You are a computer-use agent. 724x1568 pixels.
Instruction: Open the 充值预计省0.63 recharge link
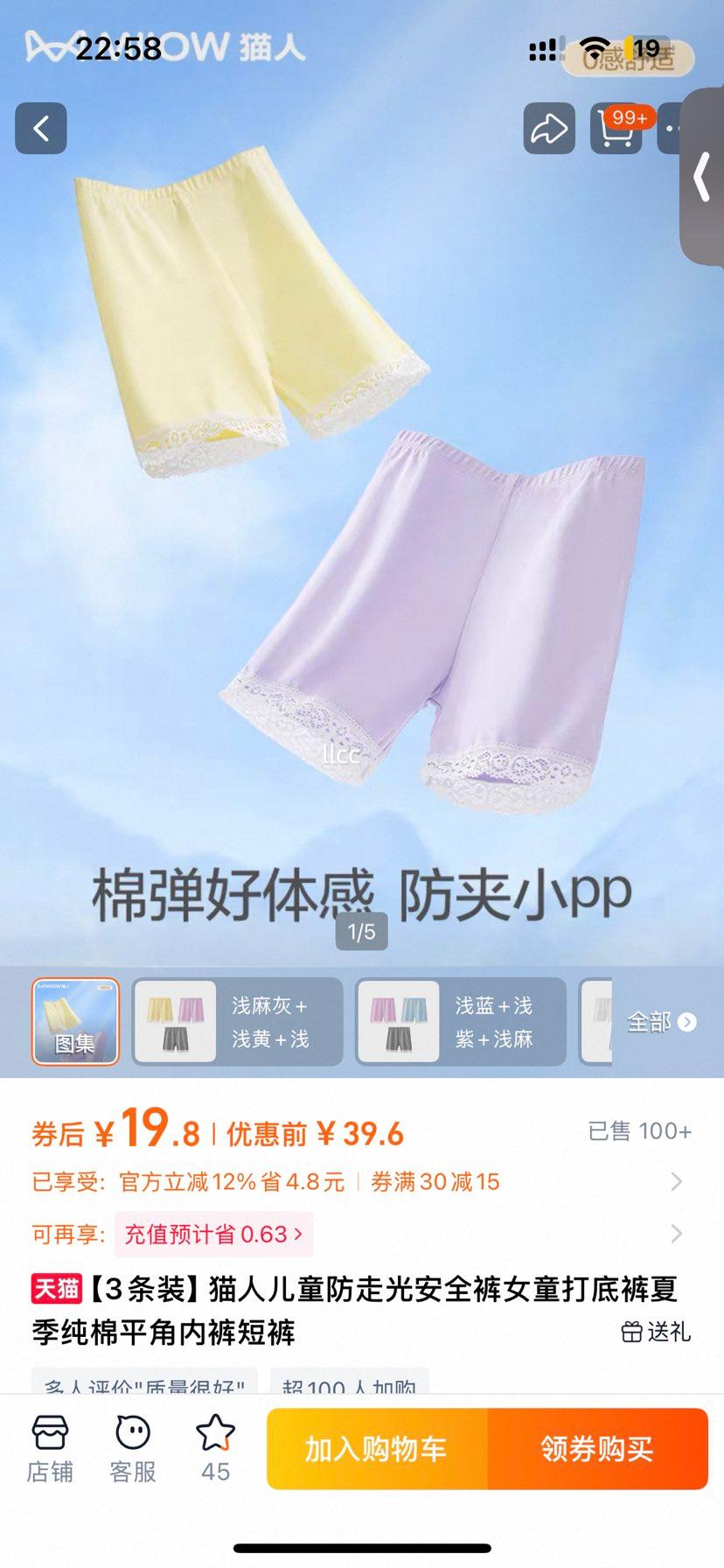point(212,1234)
